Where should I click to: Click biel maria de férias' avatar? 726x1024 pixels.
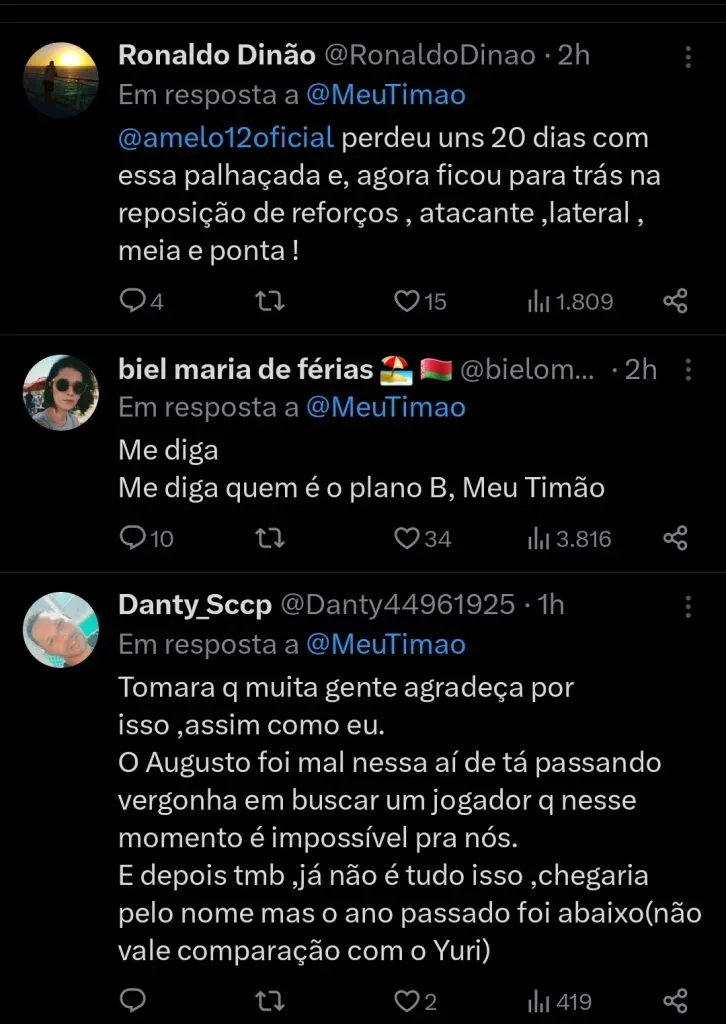click(60, 391)
